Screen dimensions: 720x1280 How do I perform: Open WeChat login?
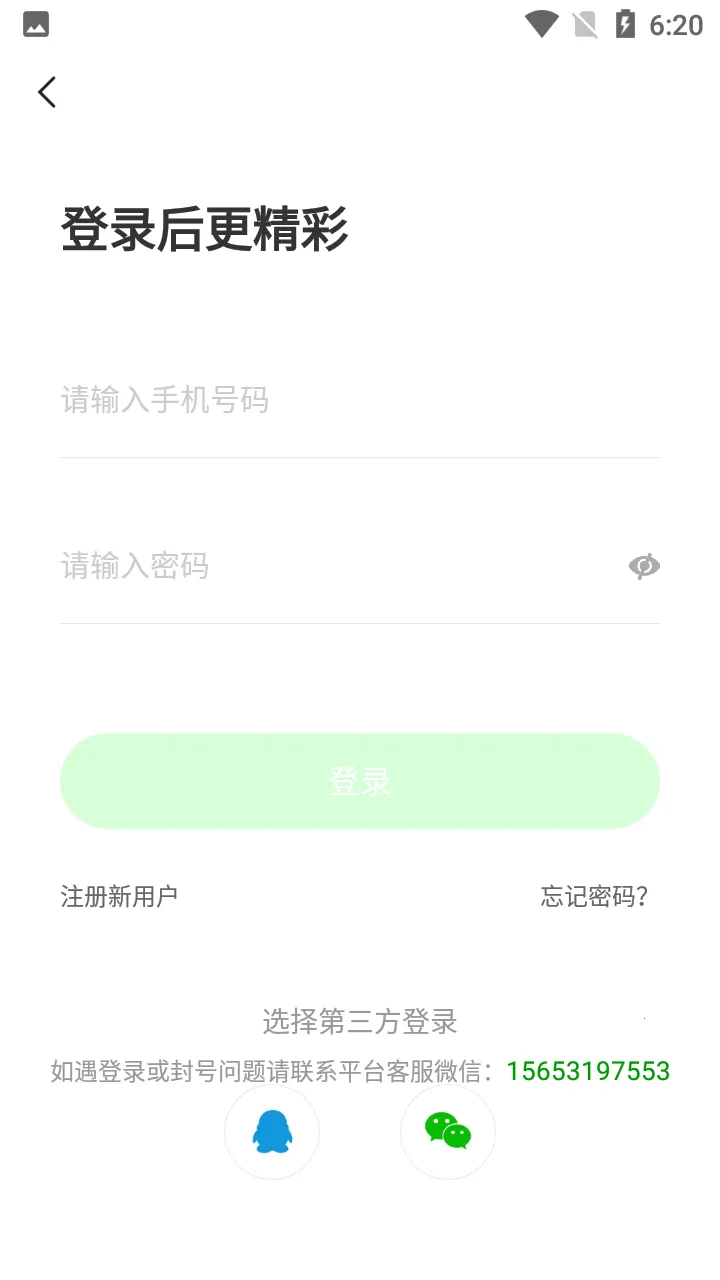(447, 1131)
